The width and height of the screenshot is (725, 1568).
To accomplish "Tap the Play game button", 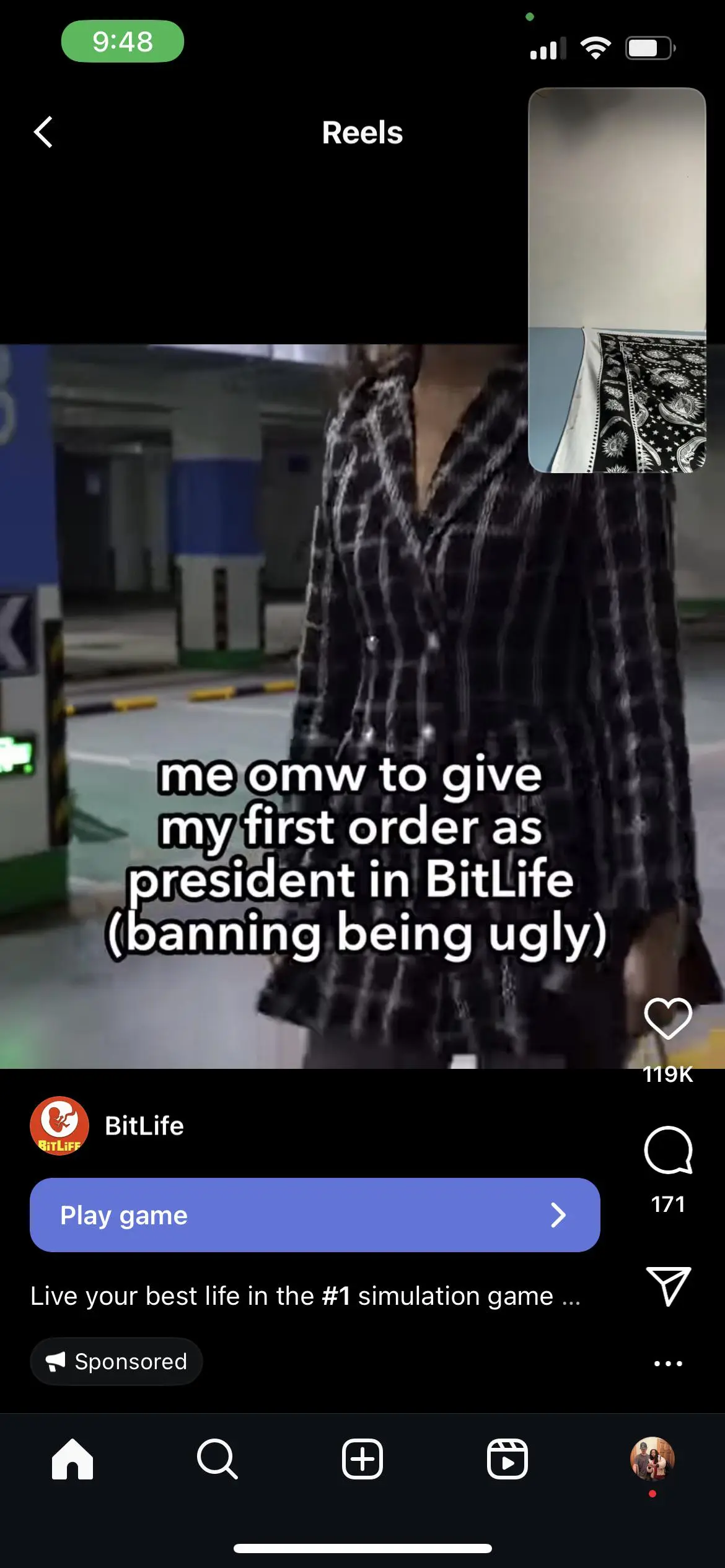I will coord(315,1215).
